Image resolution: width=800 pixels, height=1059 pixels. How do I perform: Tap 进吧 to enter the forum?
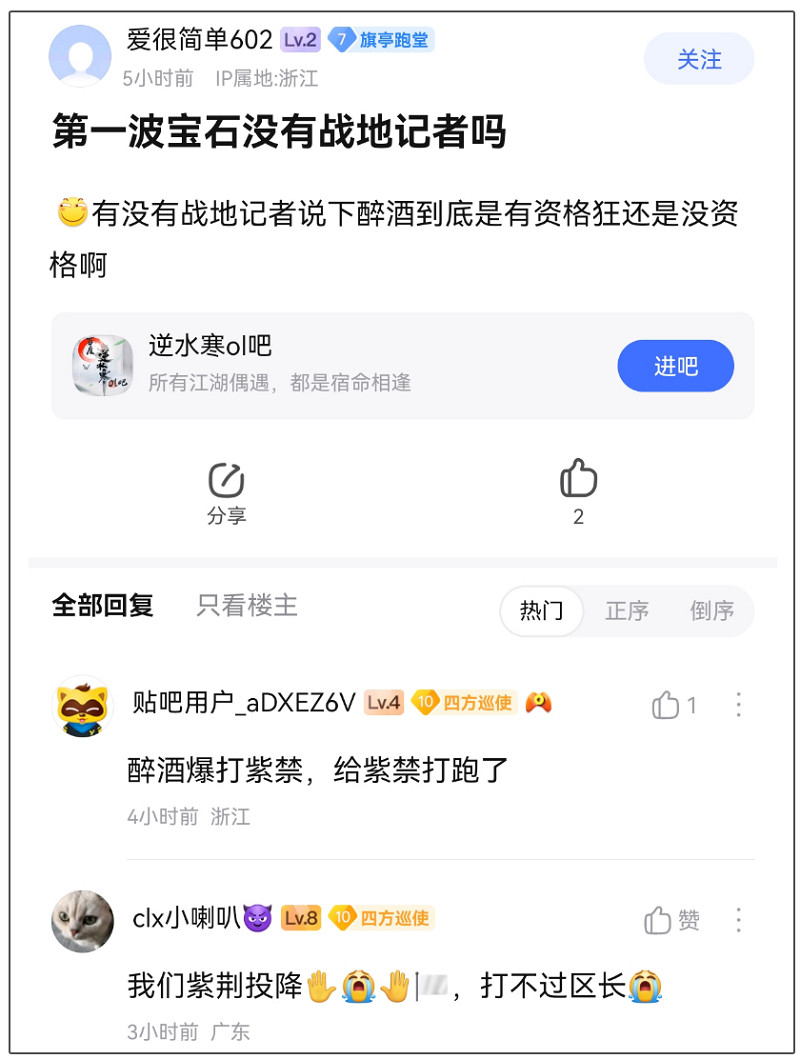[675, 366]
